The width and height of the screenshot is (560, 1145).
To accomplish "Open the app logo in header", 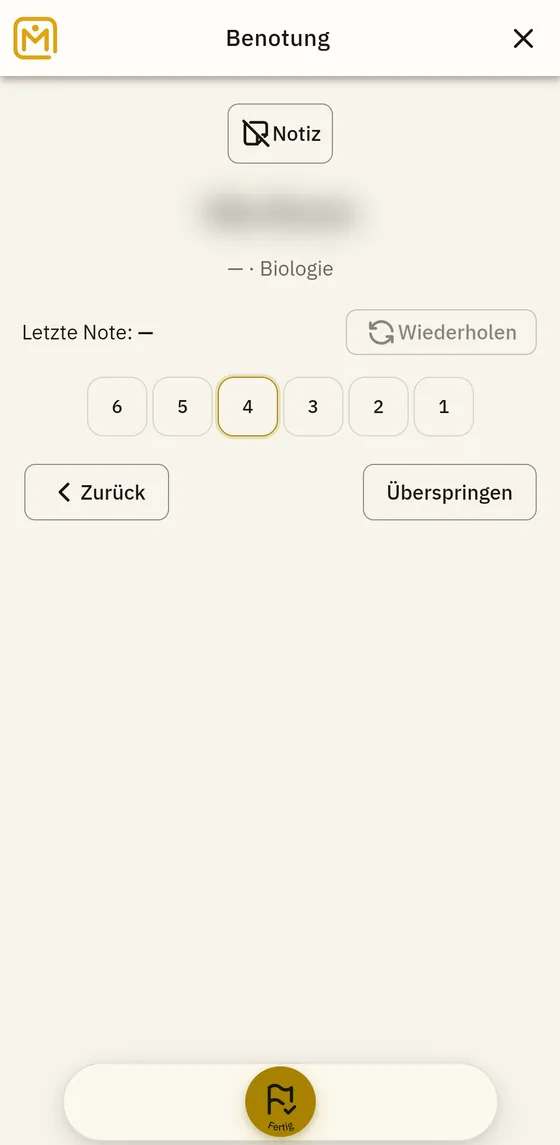I will click(x=35, y=38).
